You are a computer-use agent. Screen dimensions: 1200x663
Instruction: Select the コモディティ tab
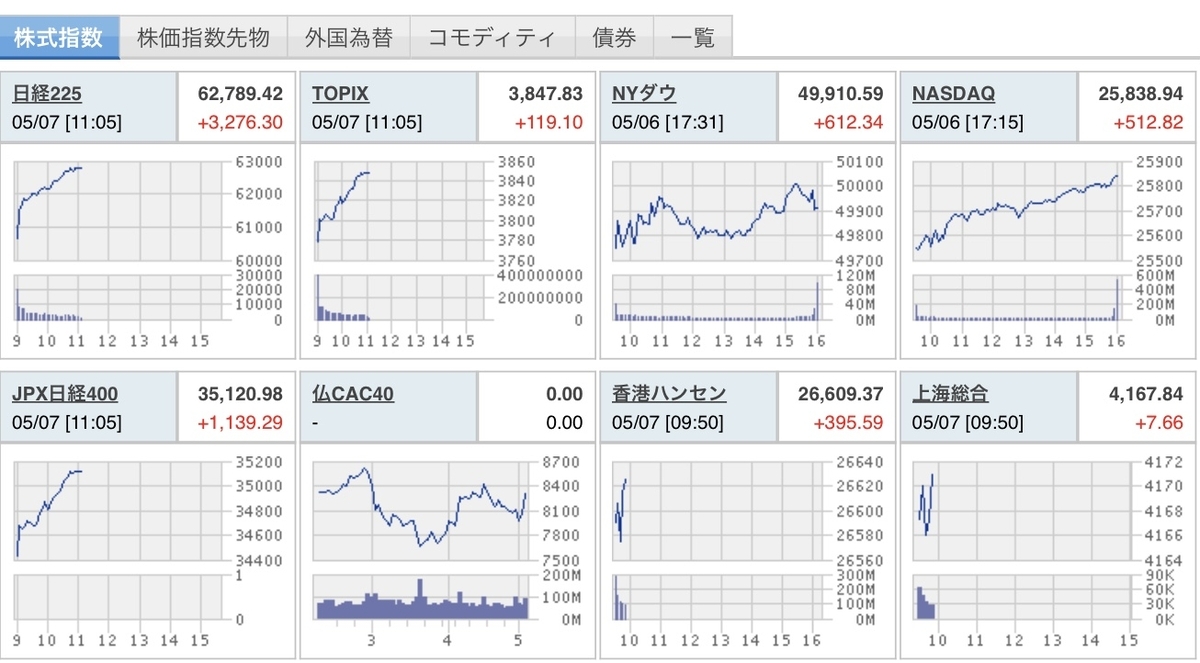point(492,38)
